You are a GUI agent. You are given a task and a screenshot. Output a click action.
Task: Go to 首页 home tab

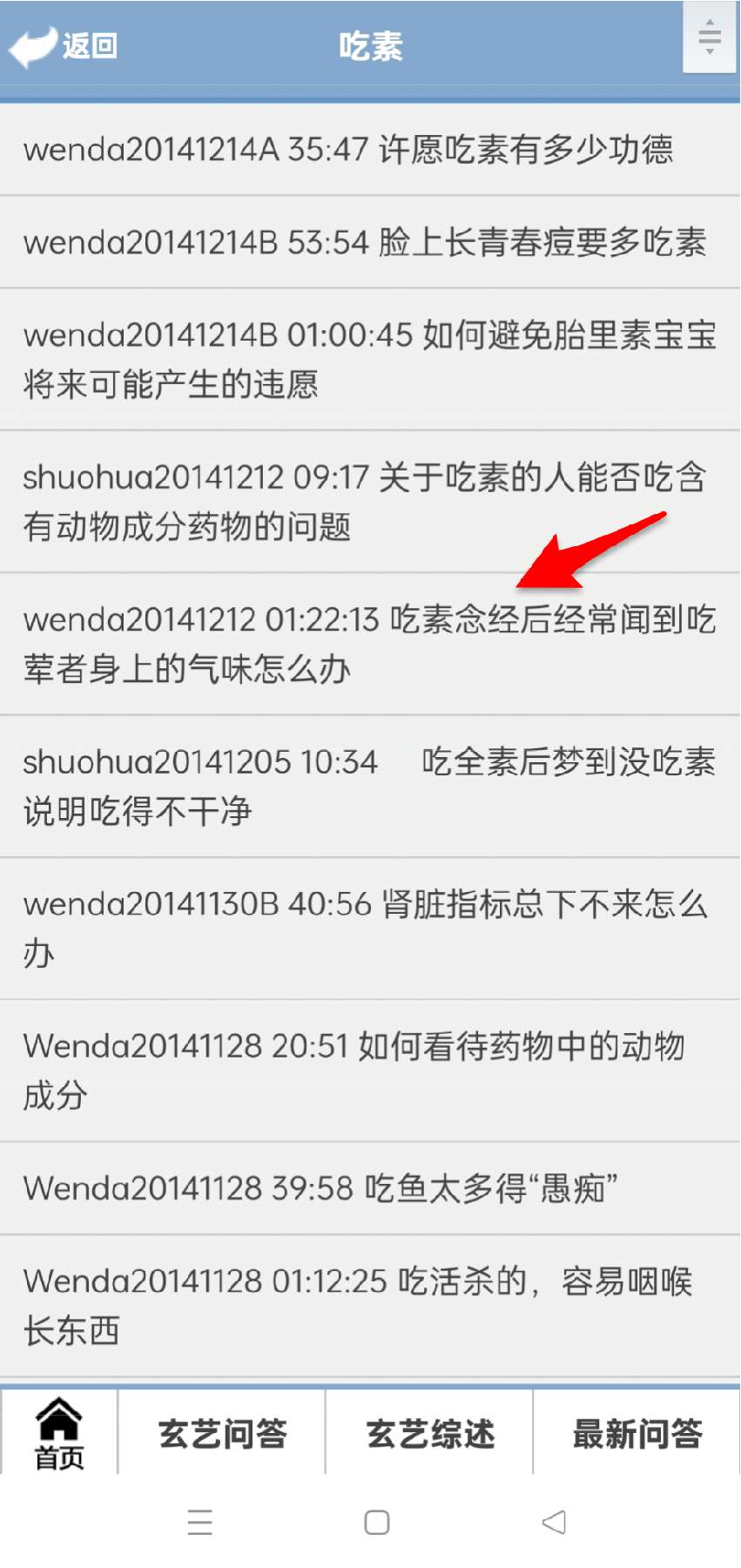click(59, 1432)
